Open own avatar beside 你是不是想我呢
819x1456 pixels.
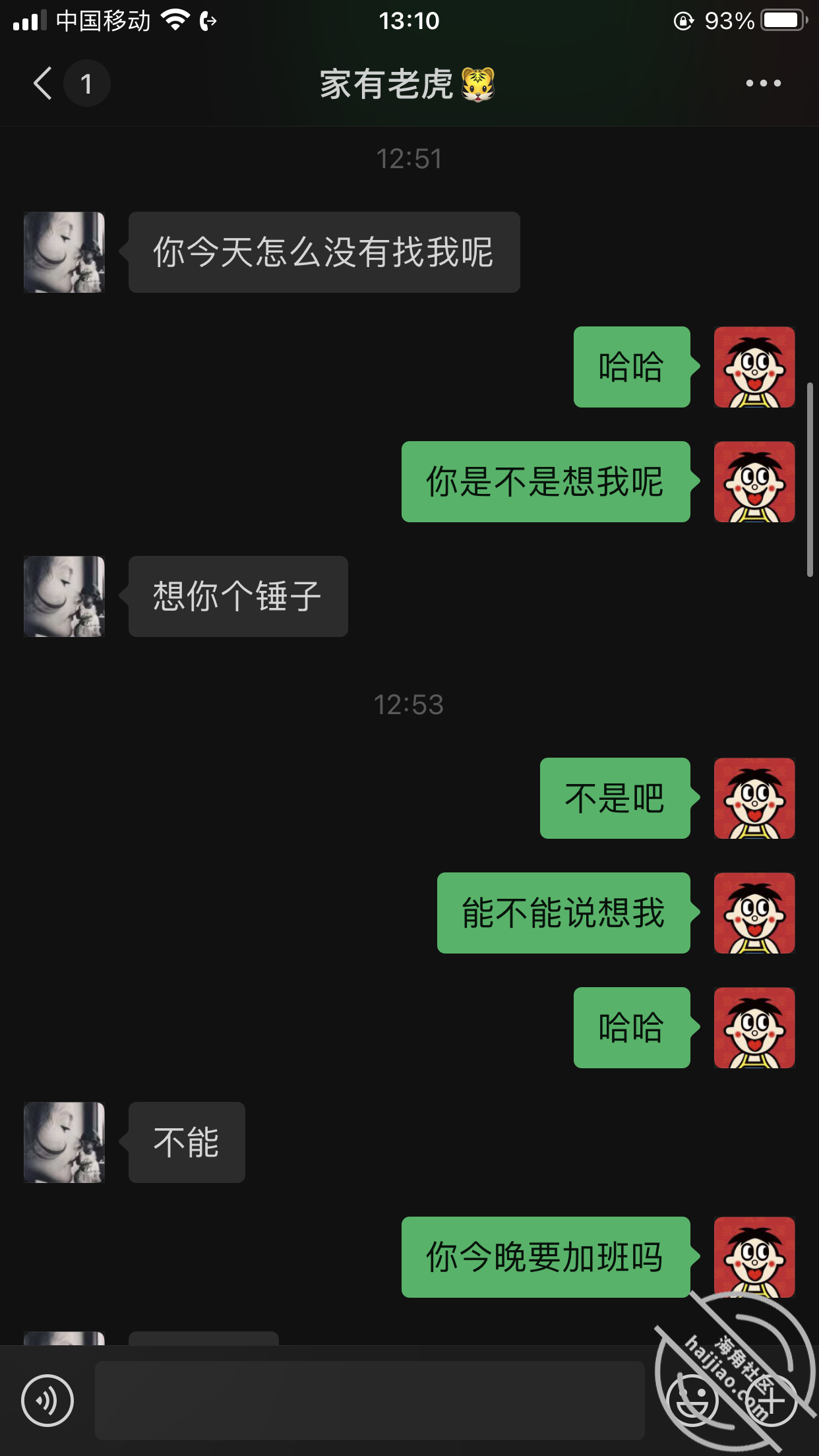pyautogui.click(x=754, y=481)
